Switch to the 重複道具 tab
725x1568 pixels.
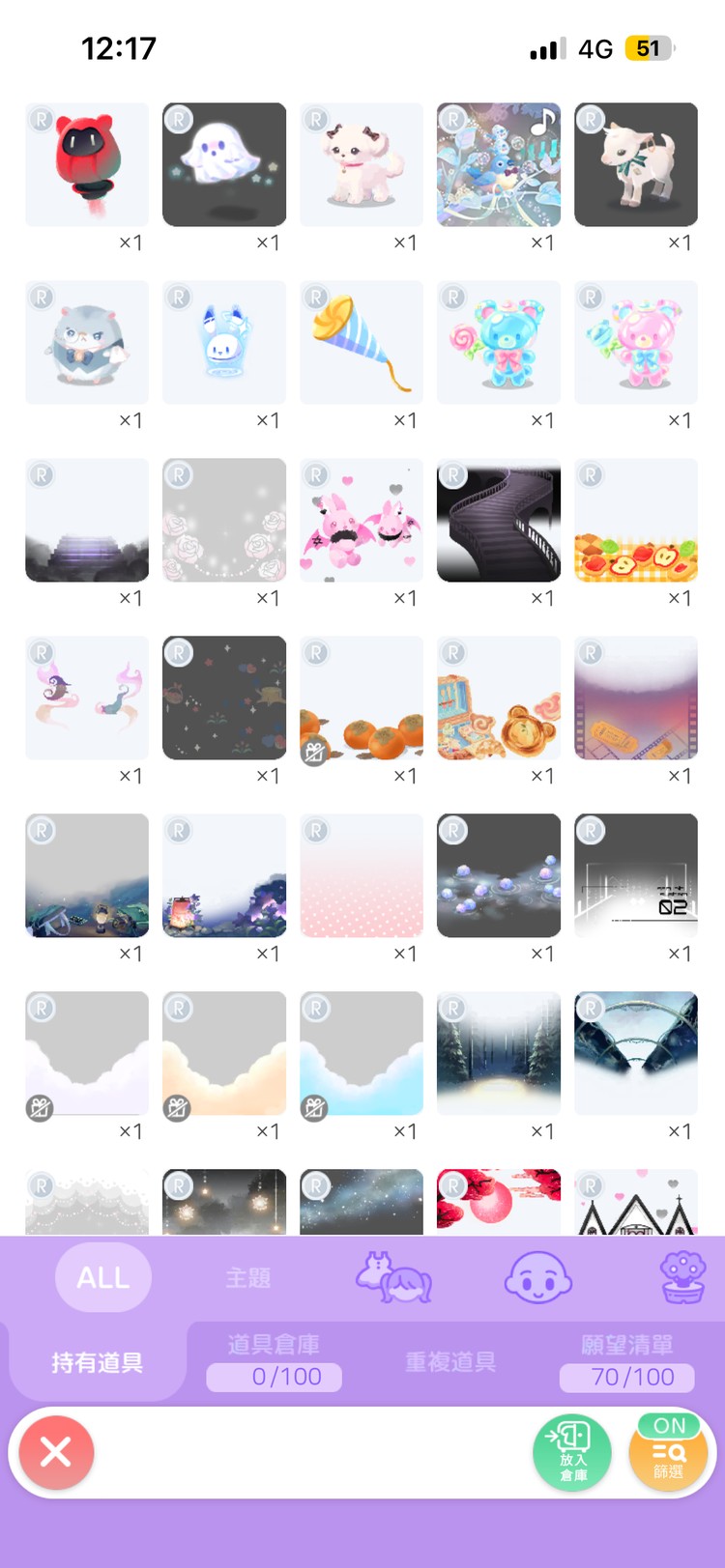(x=450, y=1362)
